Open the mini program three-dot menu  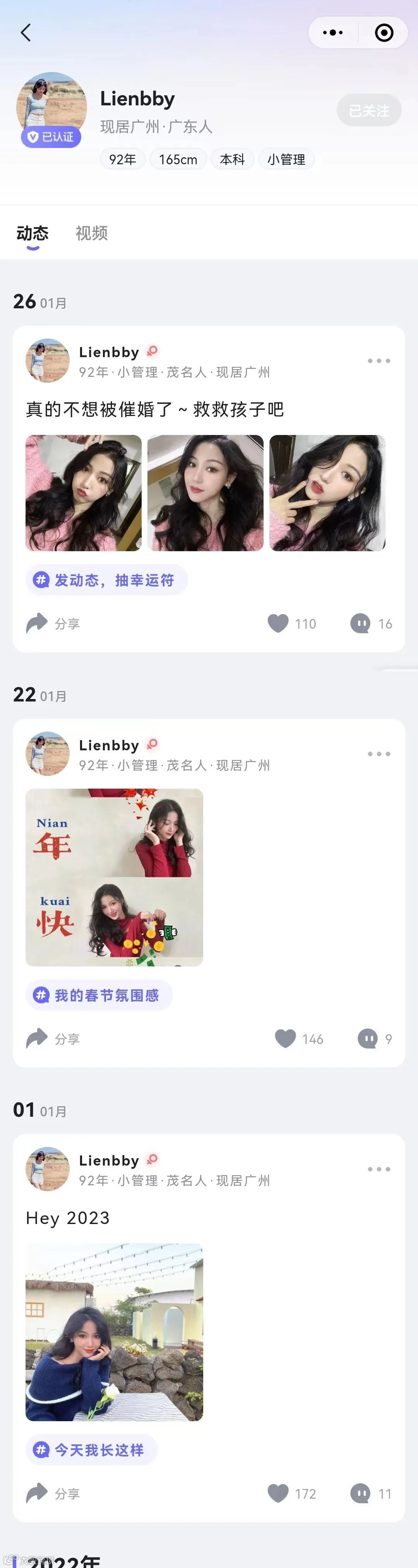[x=333, y=33]
